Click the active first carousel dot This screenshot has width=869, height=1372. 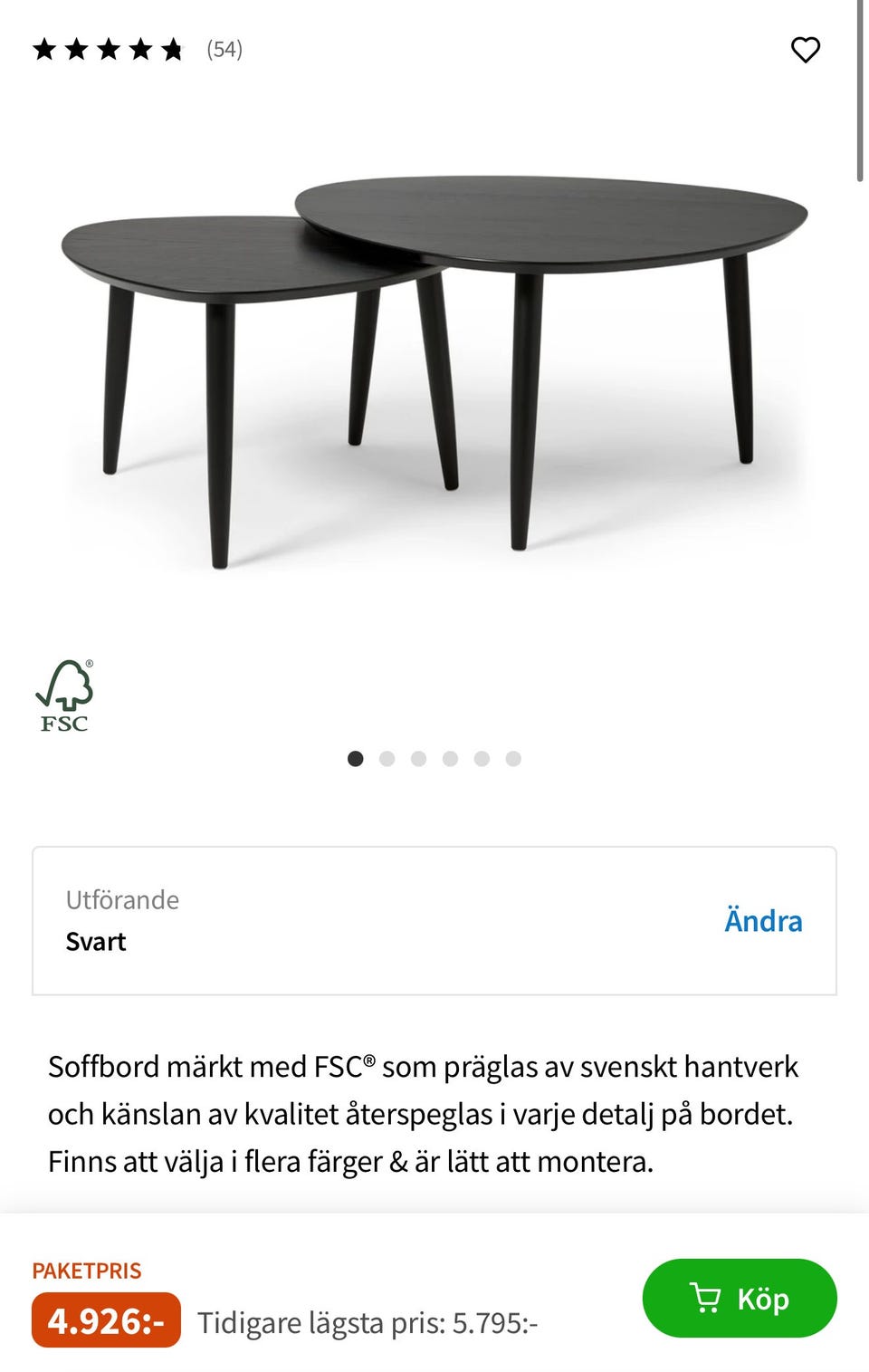tap(355, 758)
